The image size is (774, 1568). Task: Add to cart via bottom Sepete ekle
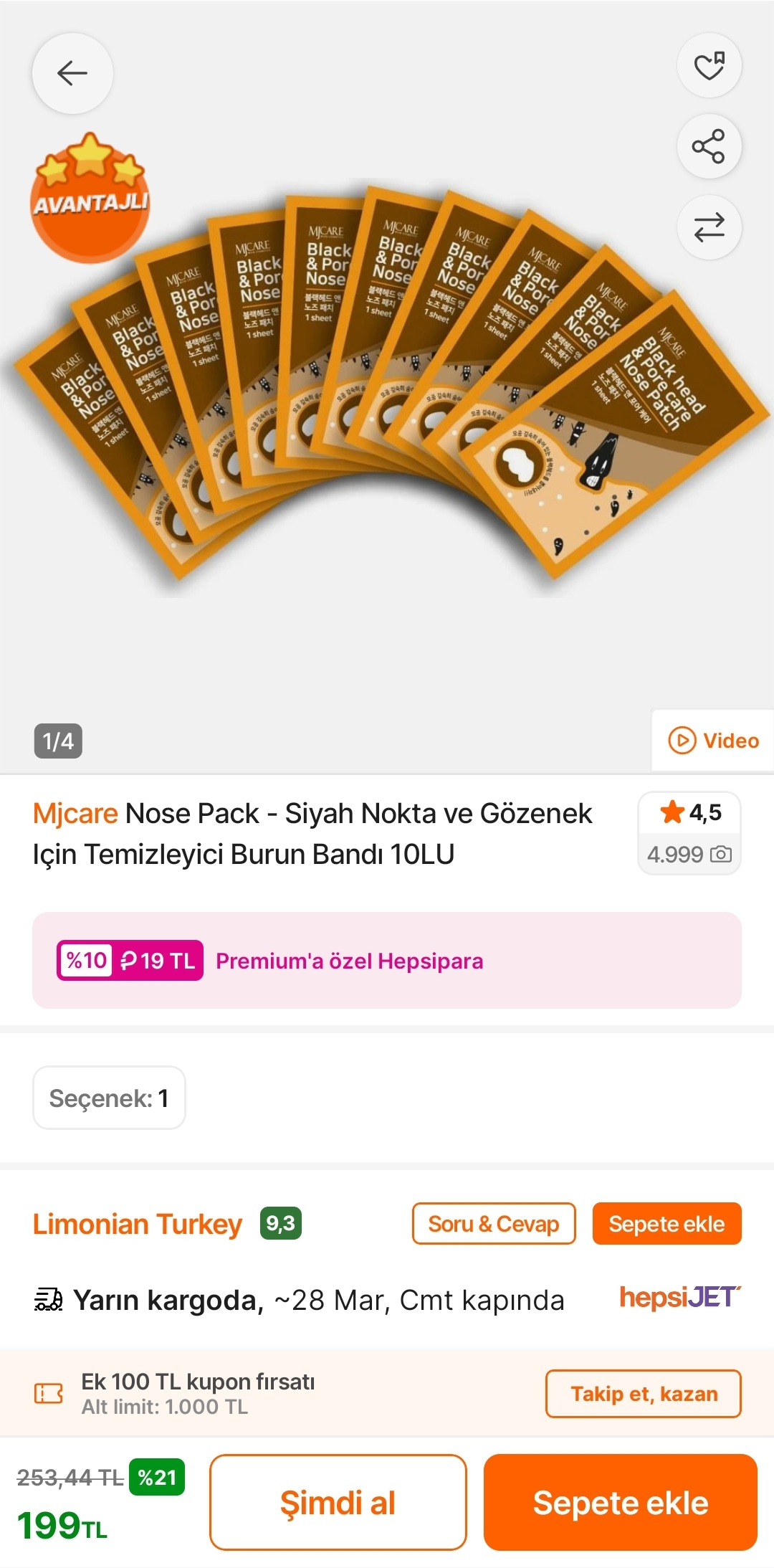(620, 1503)
